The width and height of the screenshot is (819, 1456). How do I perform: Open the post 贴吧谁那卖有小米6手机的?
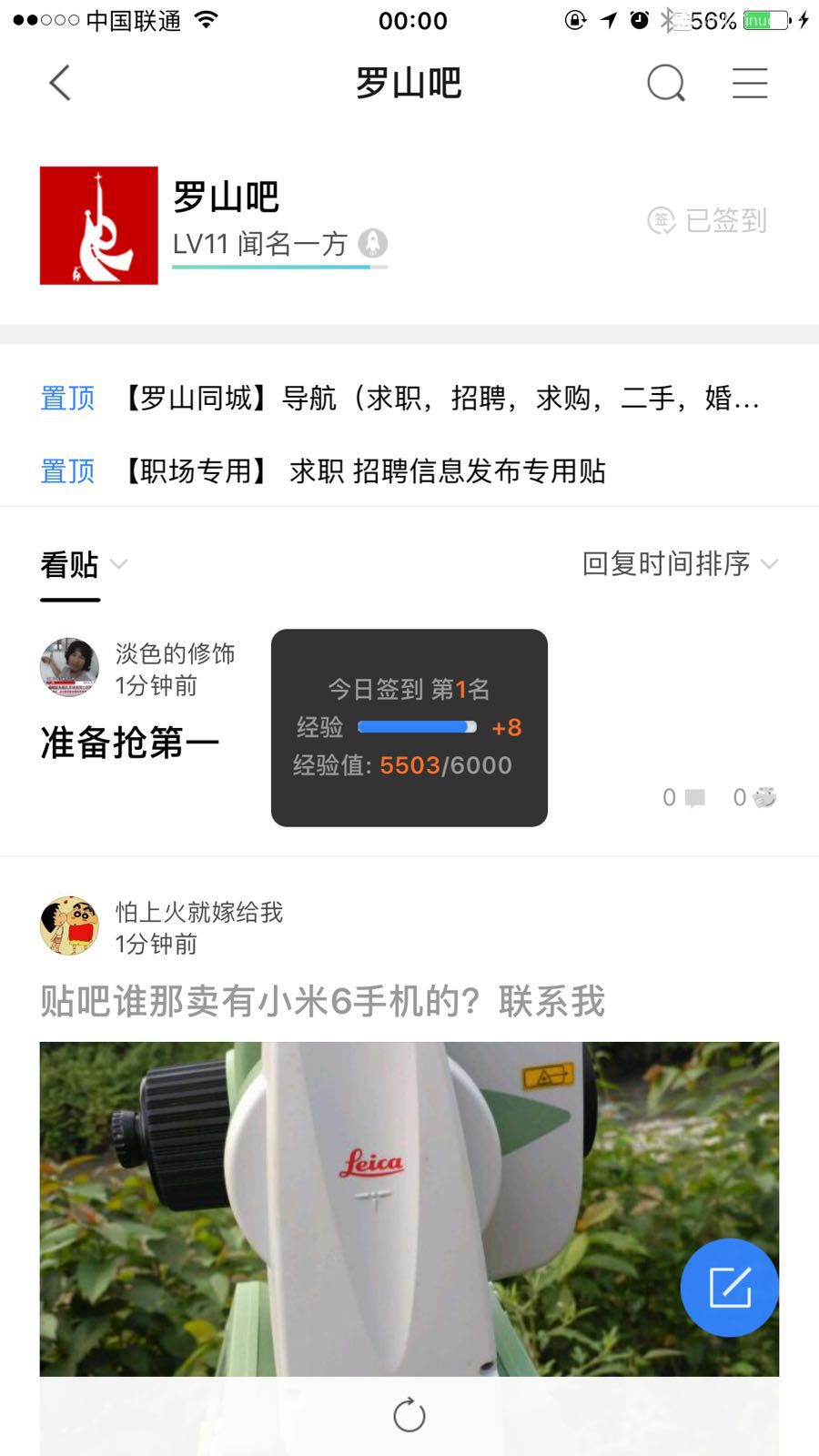point(322,1001)
